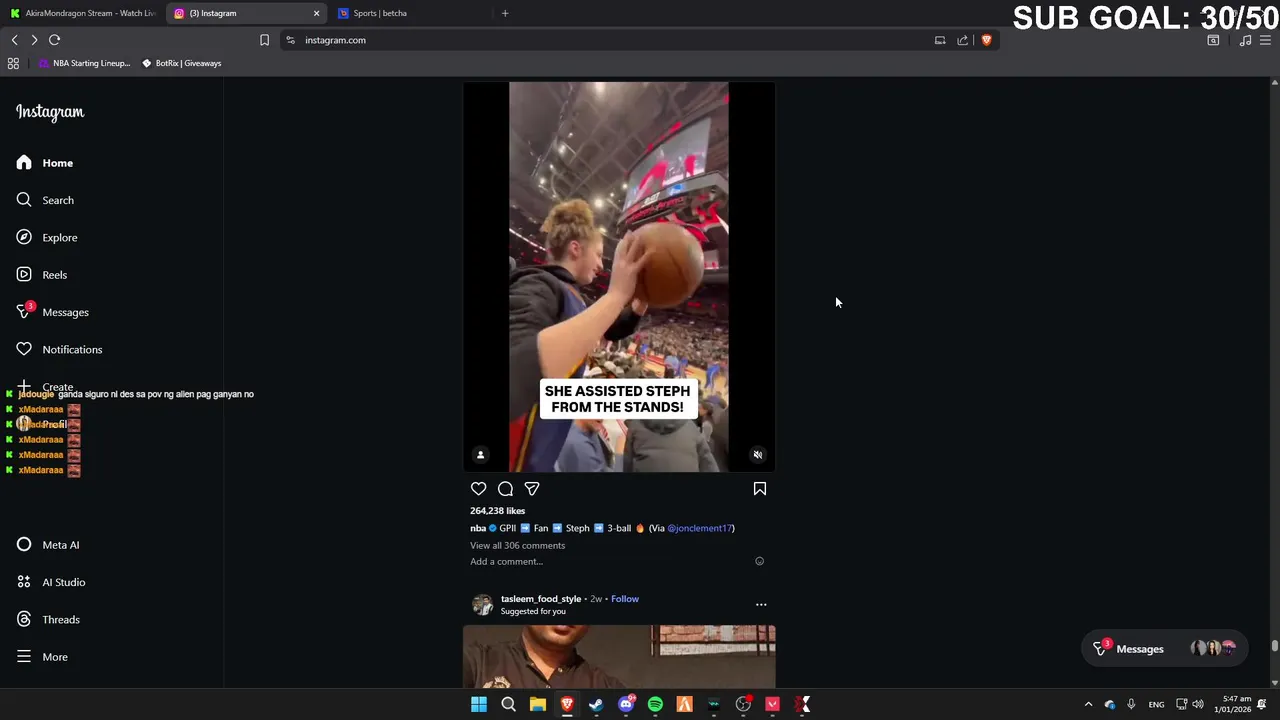View all 306 comments

(x=517, y=546)
